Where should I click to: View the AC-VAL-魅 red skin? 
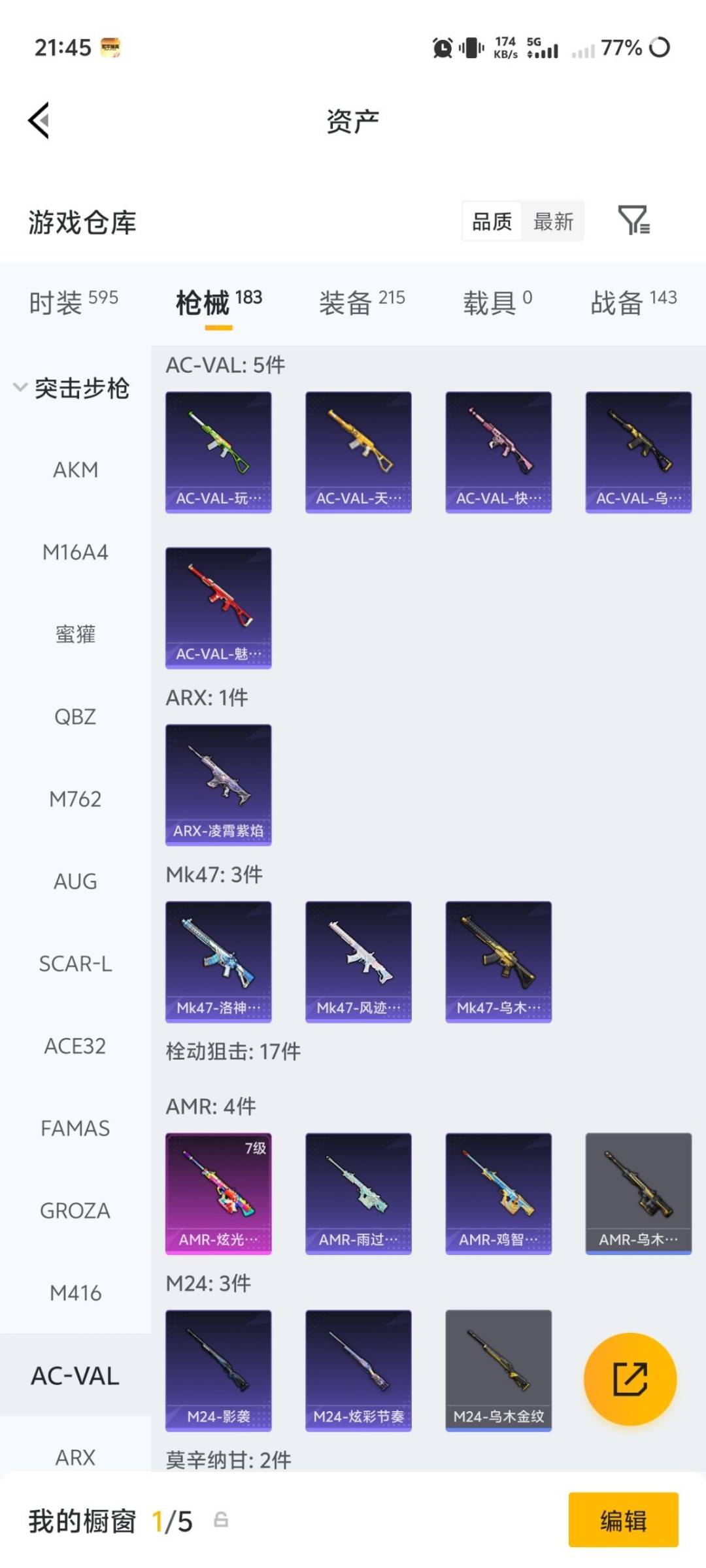[x=218, y=608]
